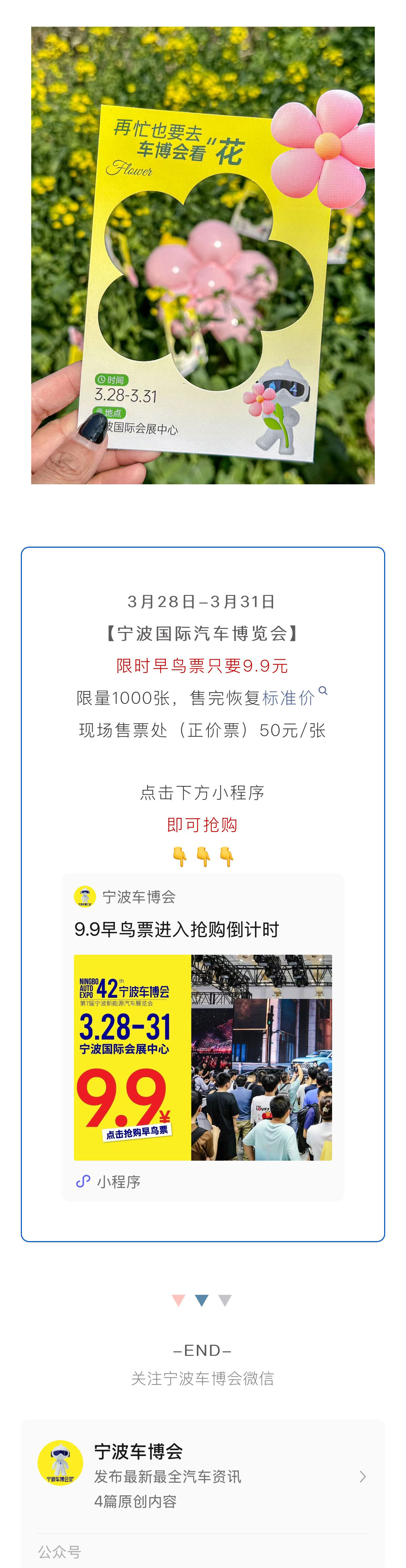Open the 标准价 search link
406x1568 pixels.
[289, 698]
